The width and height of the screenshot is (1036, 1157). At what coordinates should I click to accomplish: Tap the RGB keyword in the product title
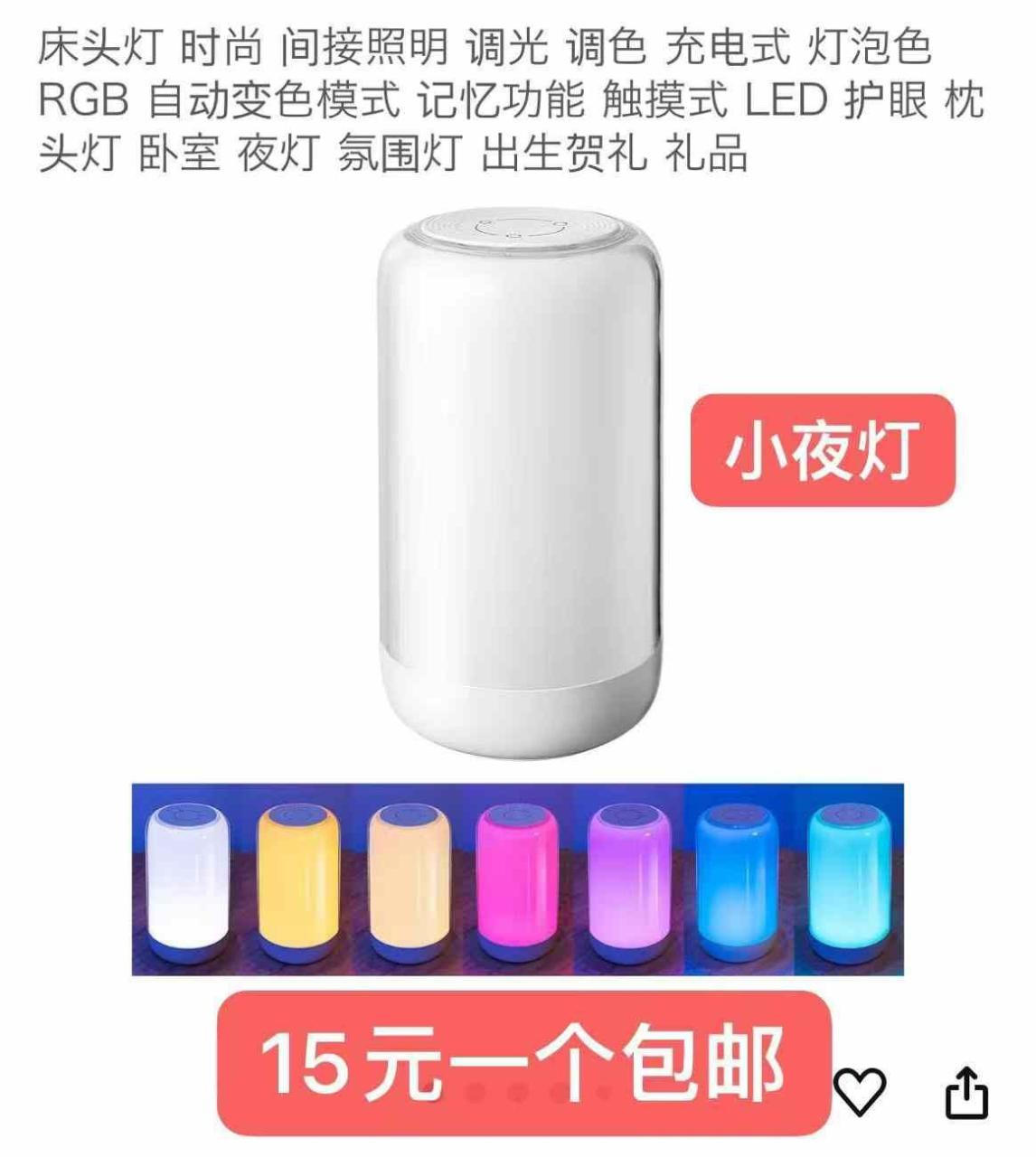83,99
